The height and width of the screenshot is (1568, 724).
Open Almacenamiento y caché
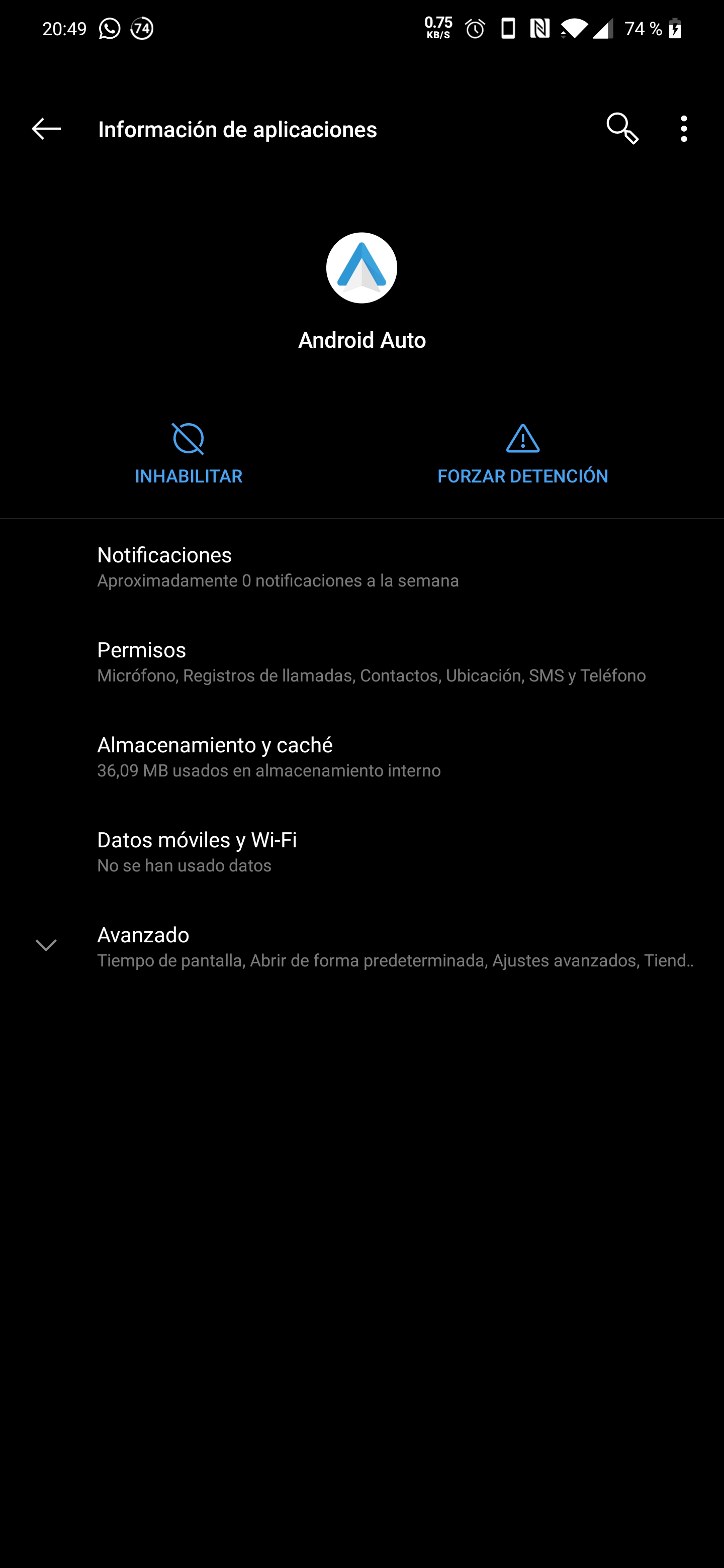click(361, 756)
